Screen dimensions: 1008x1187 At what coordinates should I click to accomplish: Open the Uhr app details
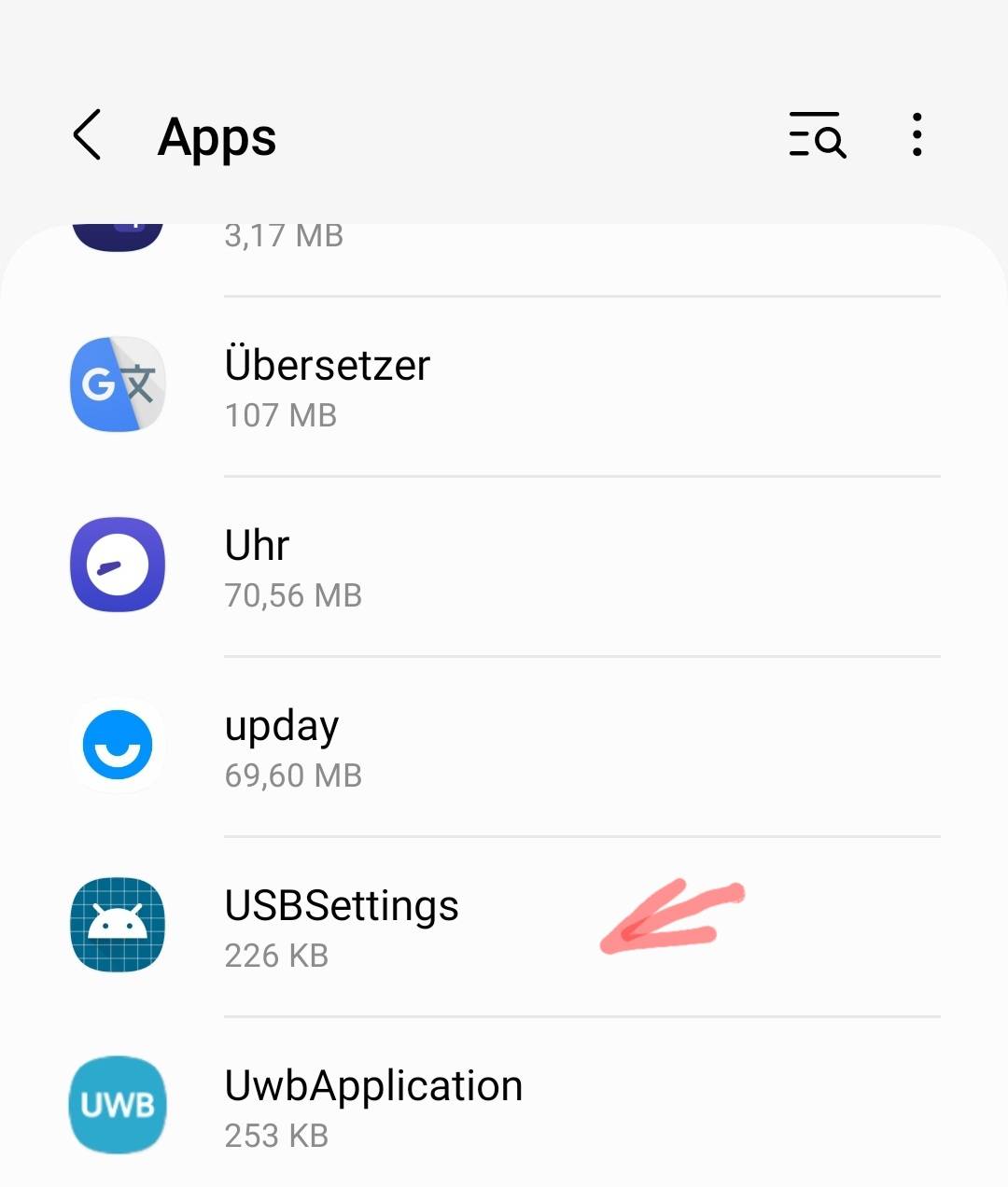click(504, 566)
